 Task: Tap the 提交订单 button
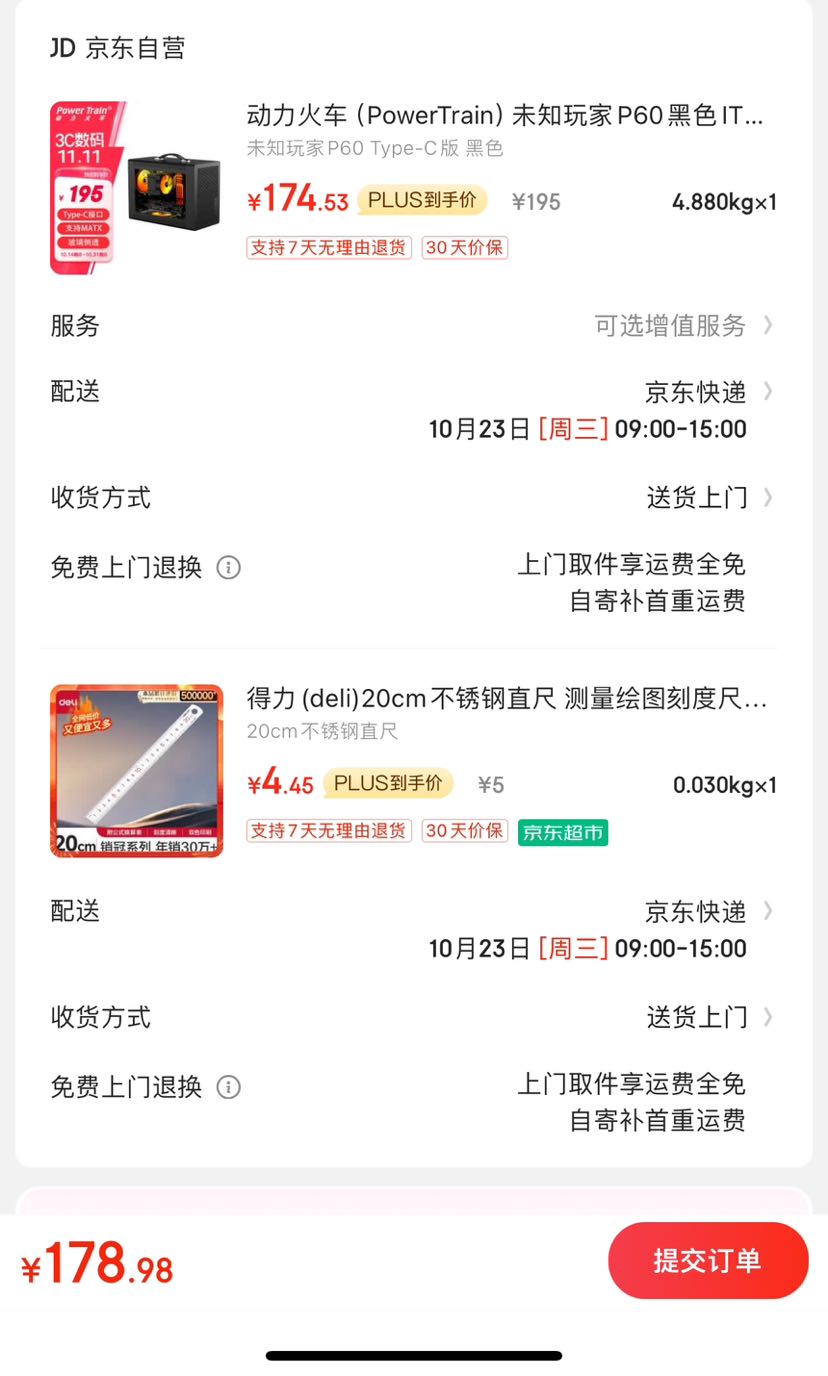pyautogui.click(x=709, y=1260)
